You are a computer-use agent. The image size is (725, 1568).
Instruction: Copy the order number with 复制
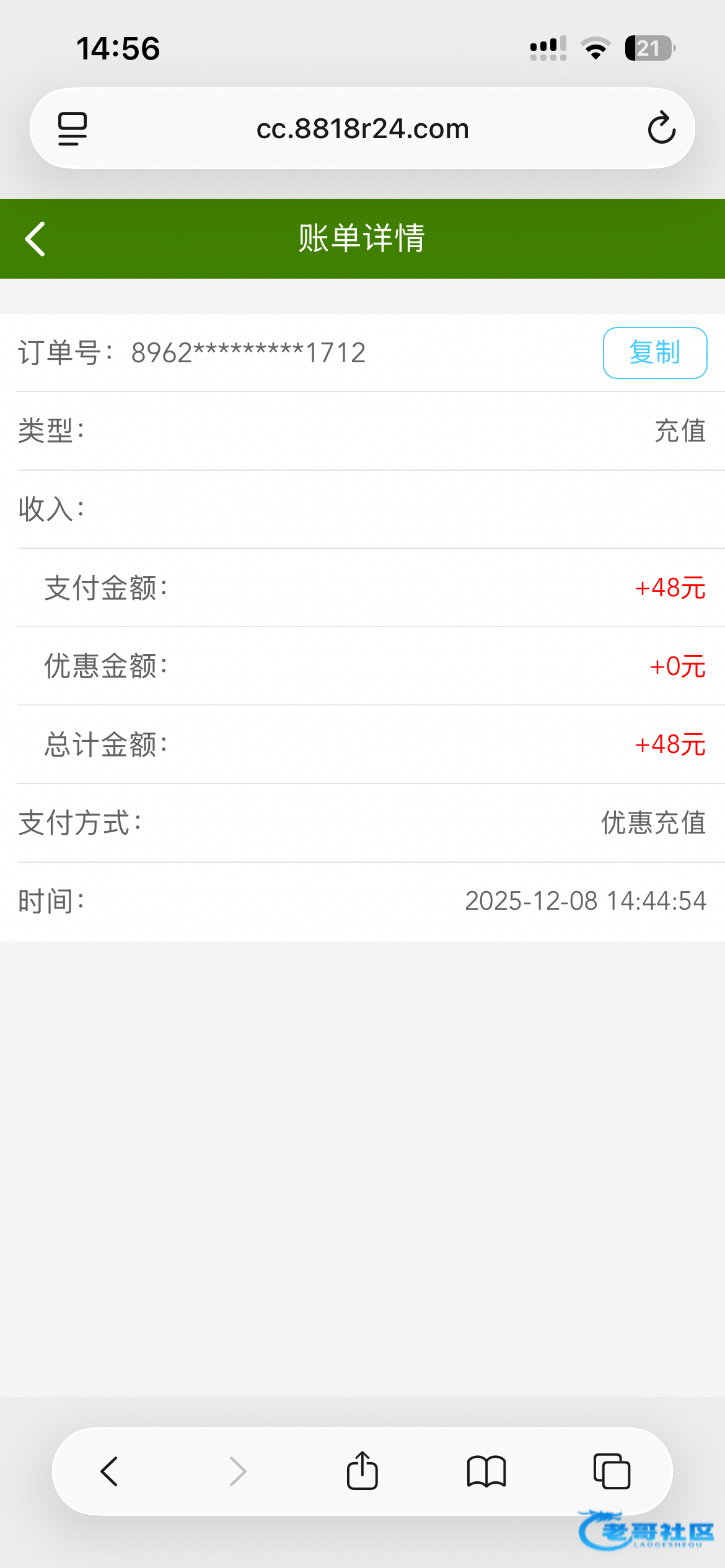(654, 353)
